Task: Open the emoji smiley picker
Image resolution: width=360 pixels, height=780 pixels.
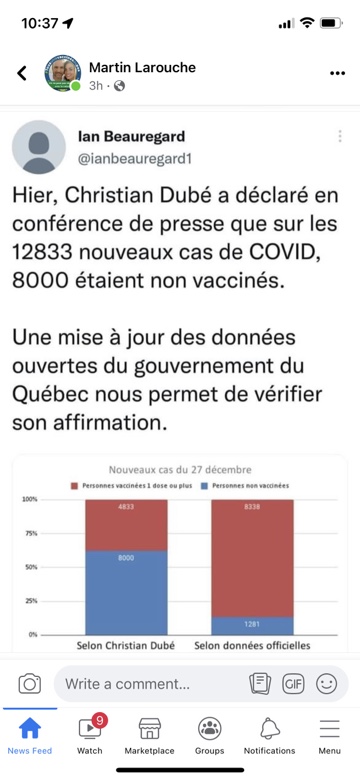Action: (x=327, y=683)
